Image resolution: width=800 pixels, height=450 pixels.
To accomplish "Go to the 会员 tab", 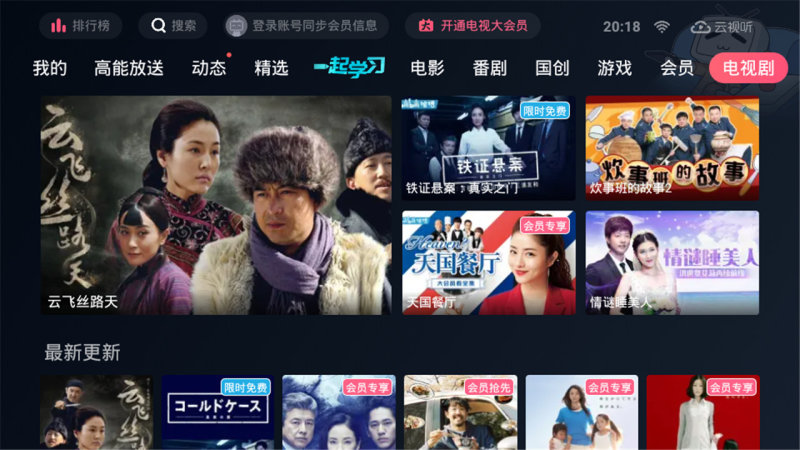I will (677, 68).
